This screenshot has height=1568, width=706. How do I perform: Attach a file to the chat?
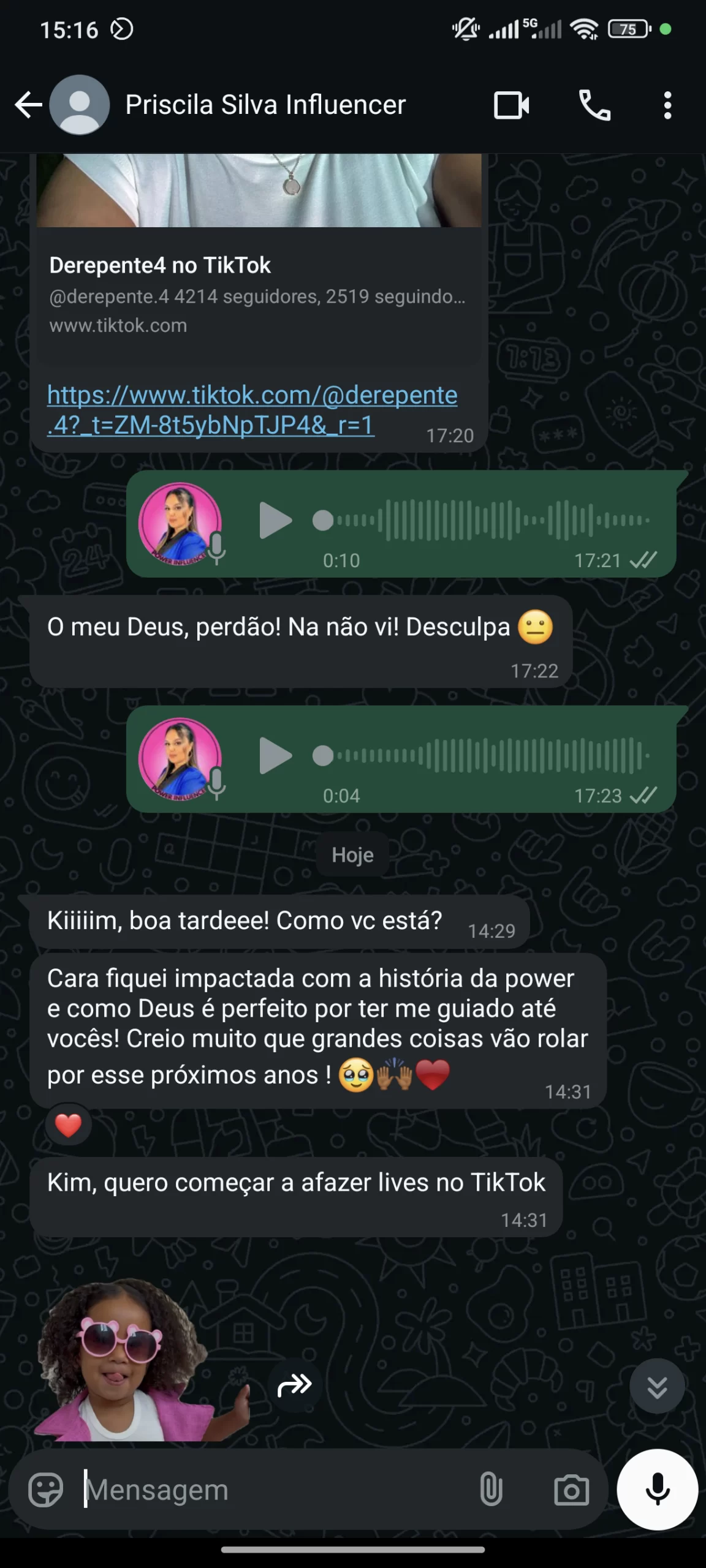[491, 1490]
